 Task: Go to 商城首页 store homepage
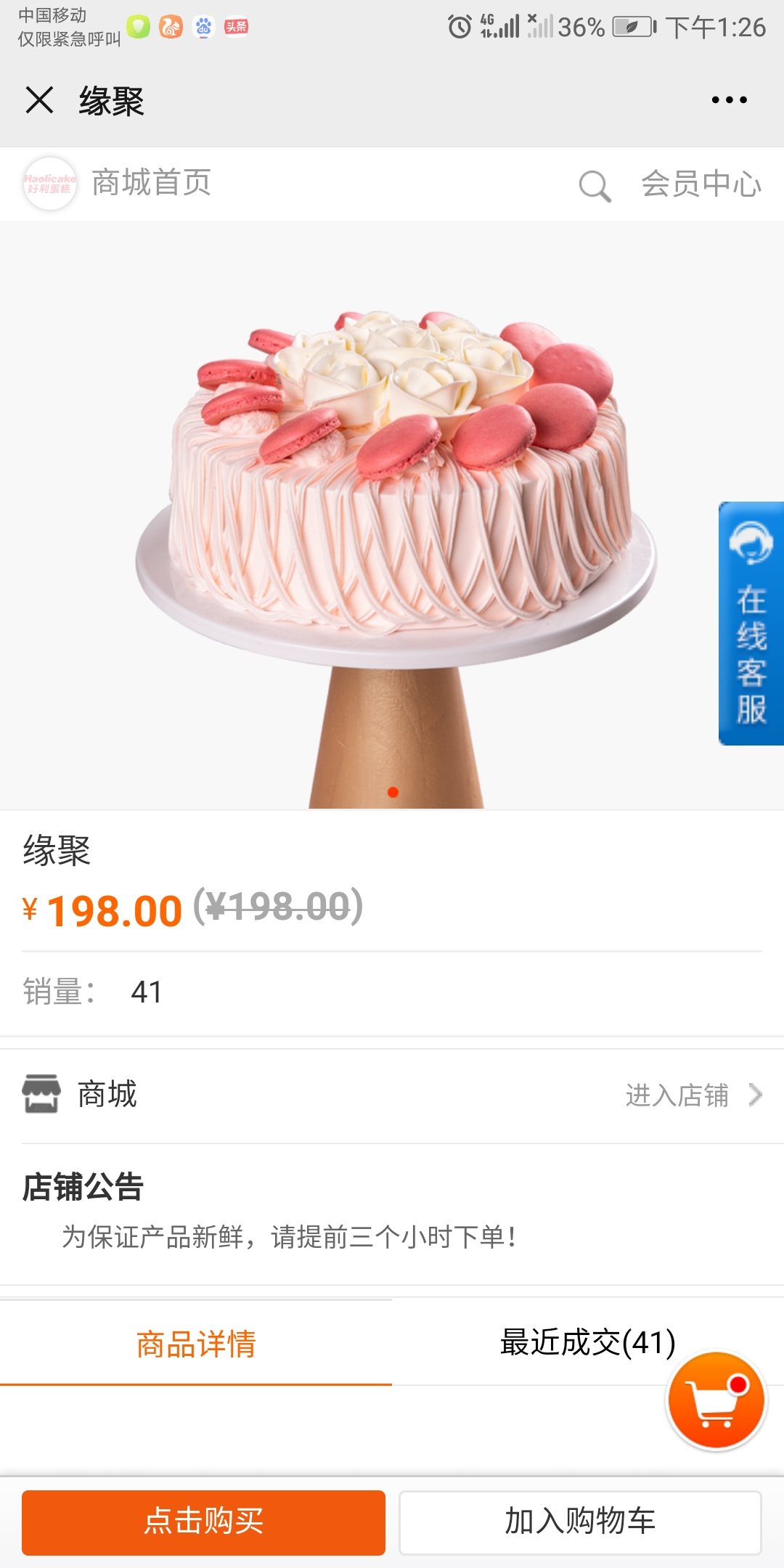[x=151, y=183]
